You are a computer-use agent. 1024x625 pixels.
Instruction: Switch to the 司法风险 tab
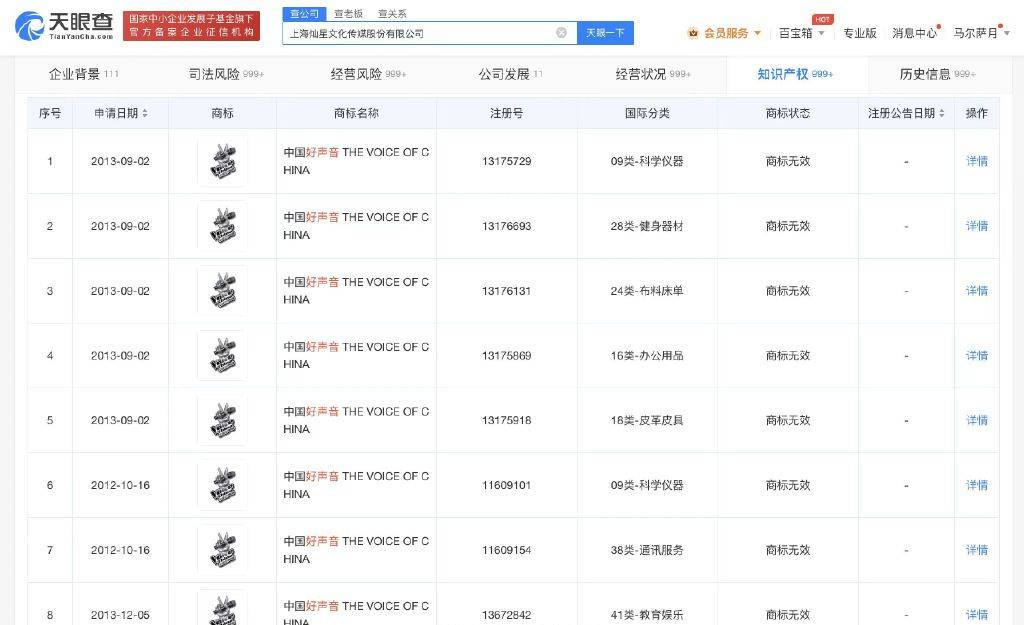(223, 74)
